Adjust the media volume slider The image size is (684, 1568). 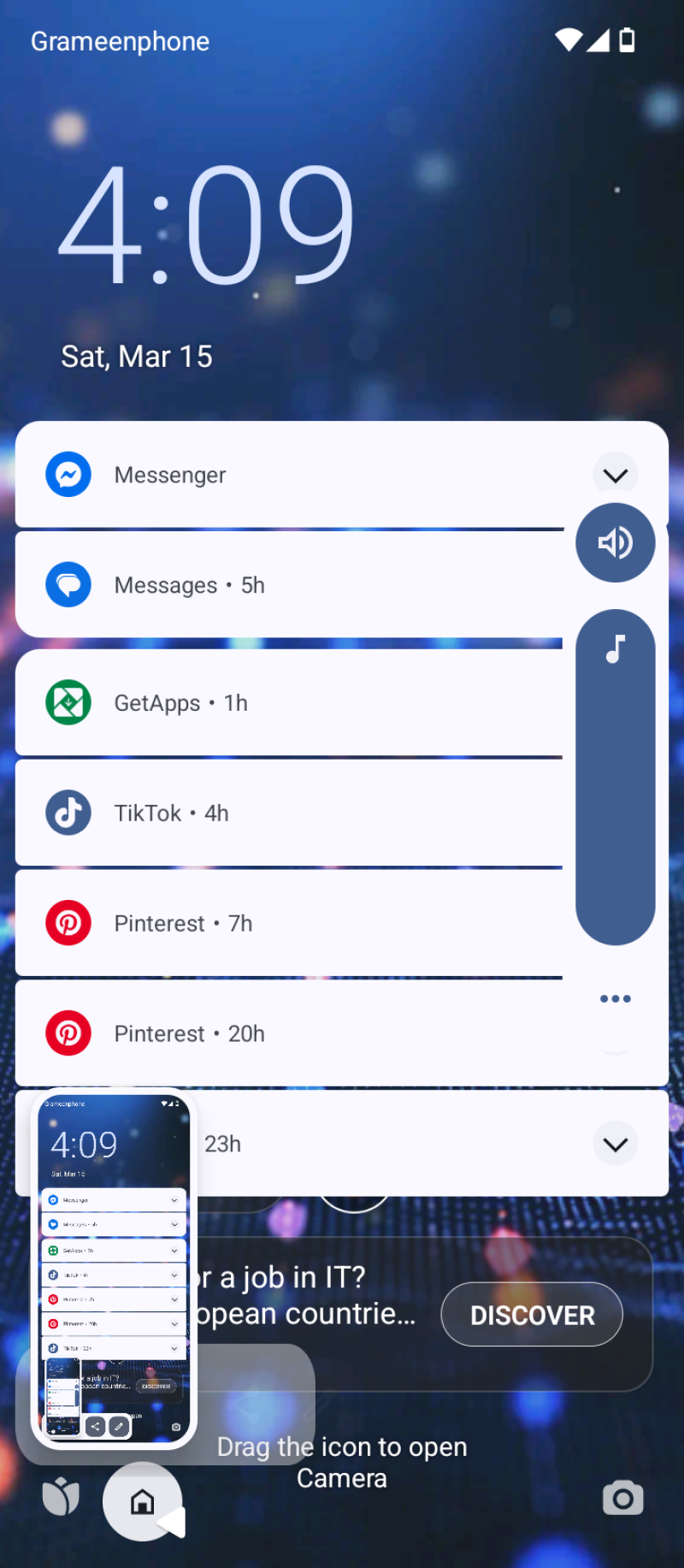(615, 777)
